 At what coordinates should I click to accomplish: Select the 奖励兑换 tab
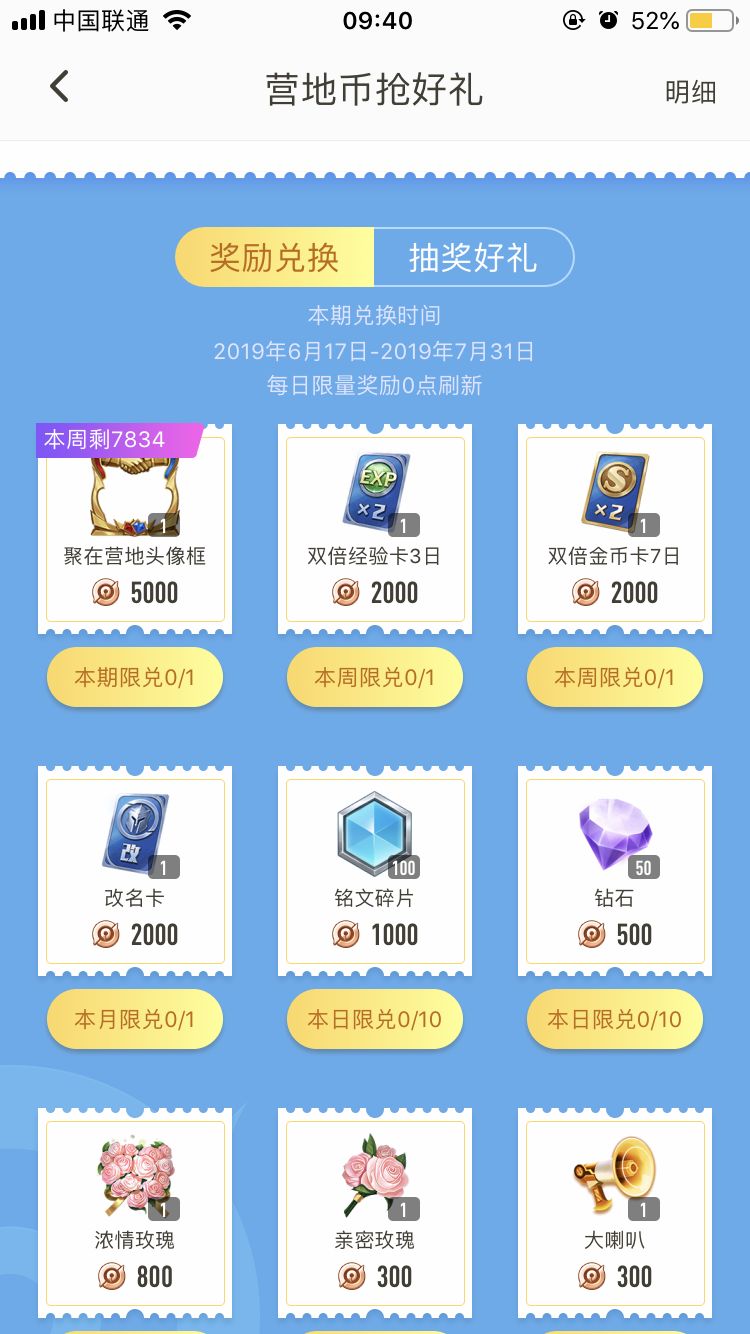tap(274, 258)
